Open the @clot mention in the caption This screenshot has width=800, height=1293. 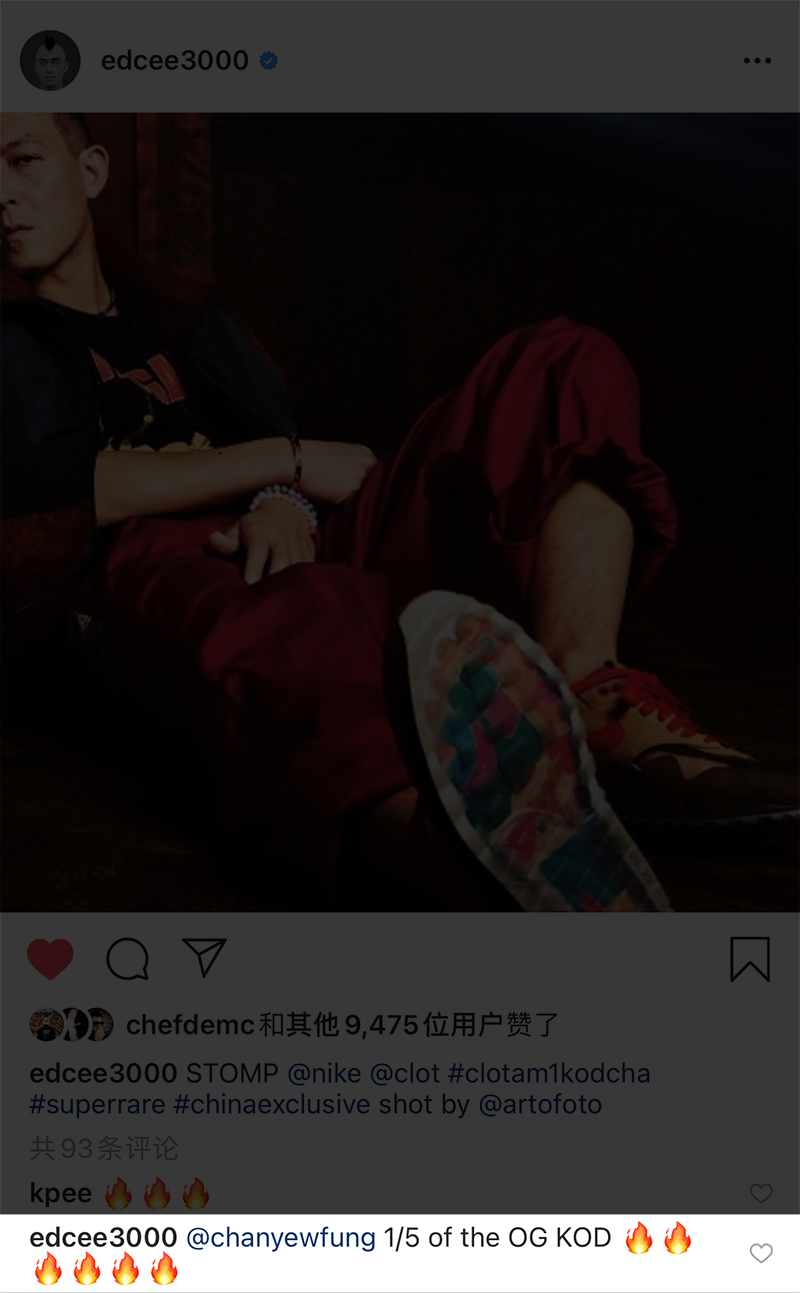point(405,1074)
